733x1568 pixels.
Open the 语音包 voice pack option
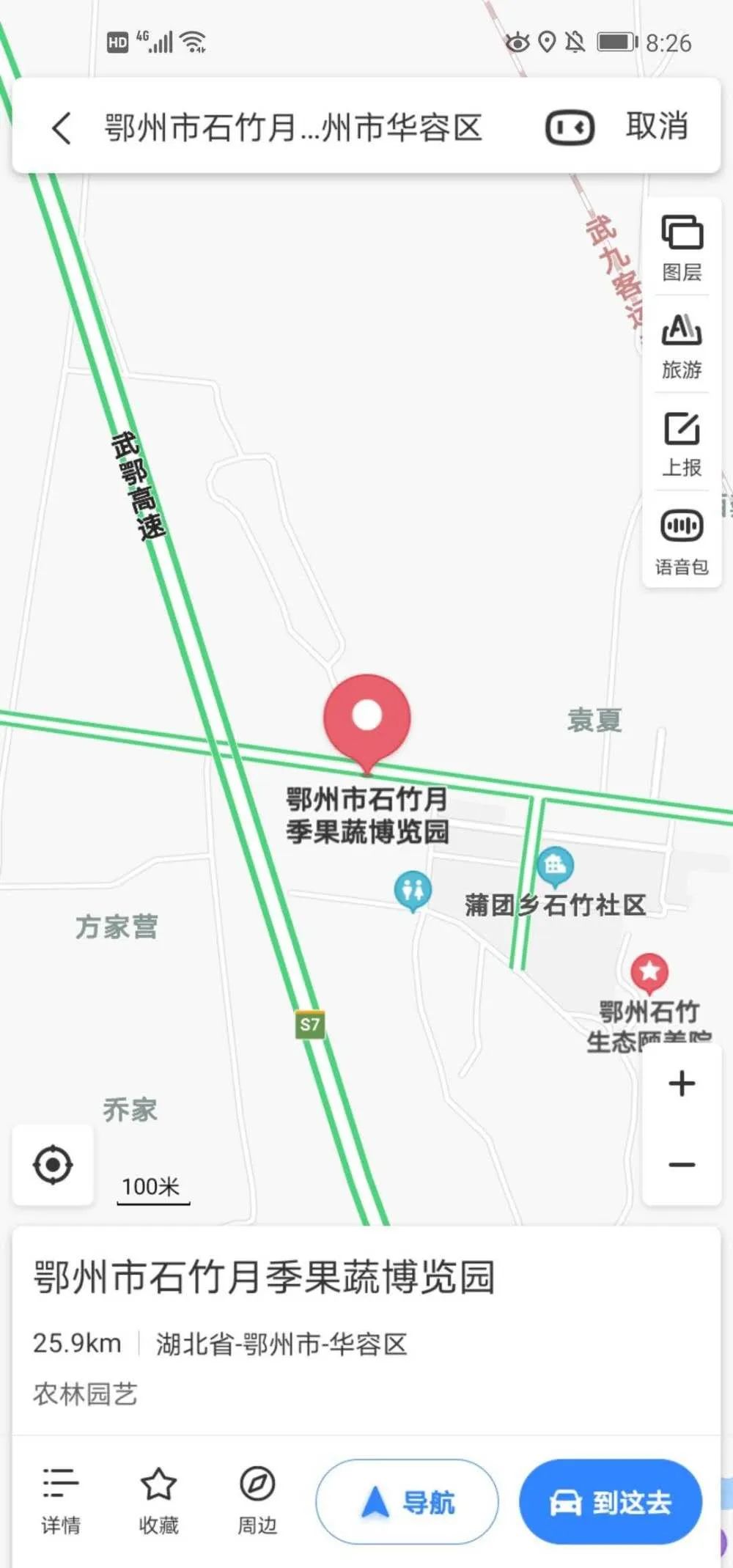(682, 541)
